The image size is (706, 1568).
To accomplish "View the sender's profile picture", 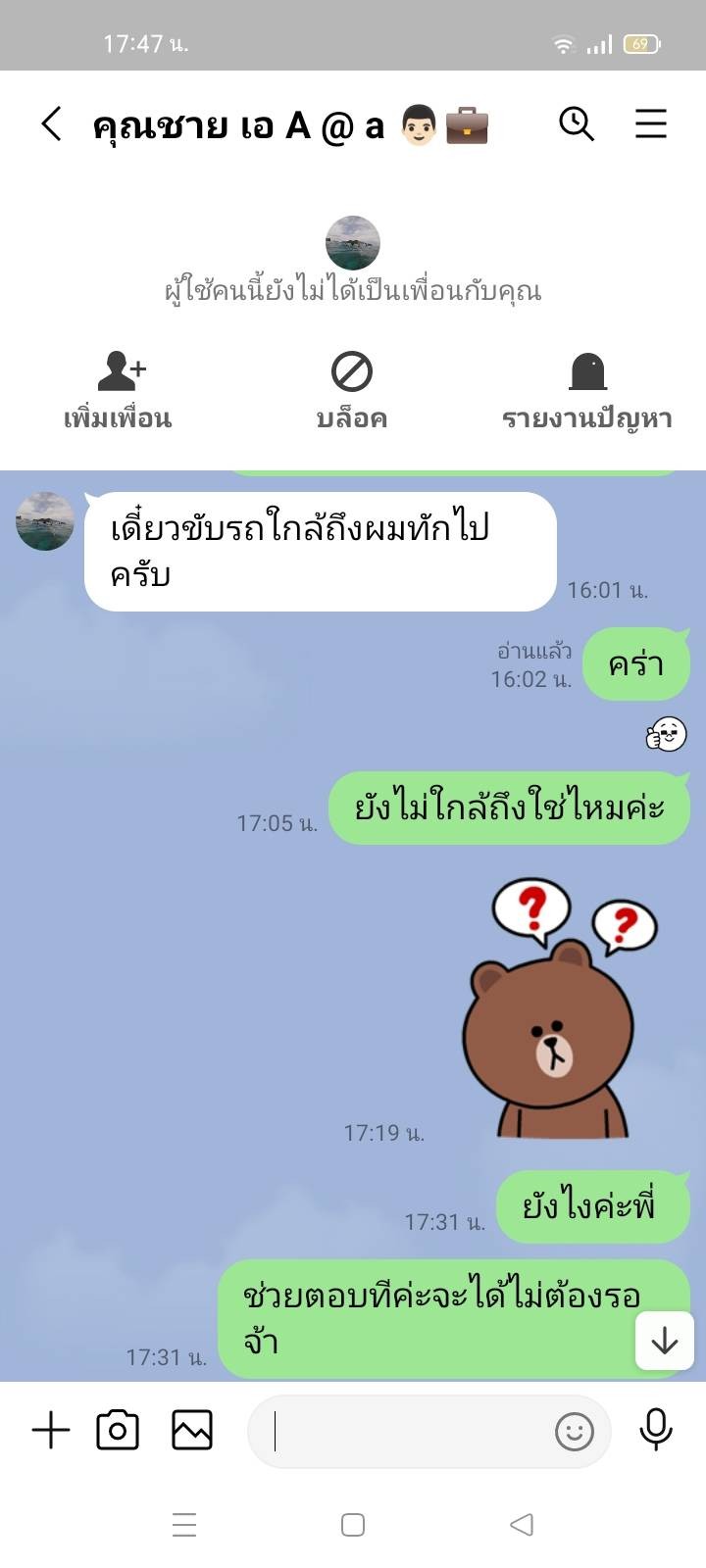I will pyautogui.click(x=45, y=521).
